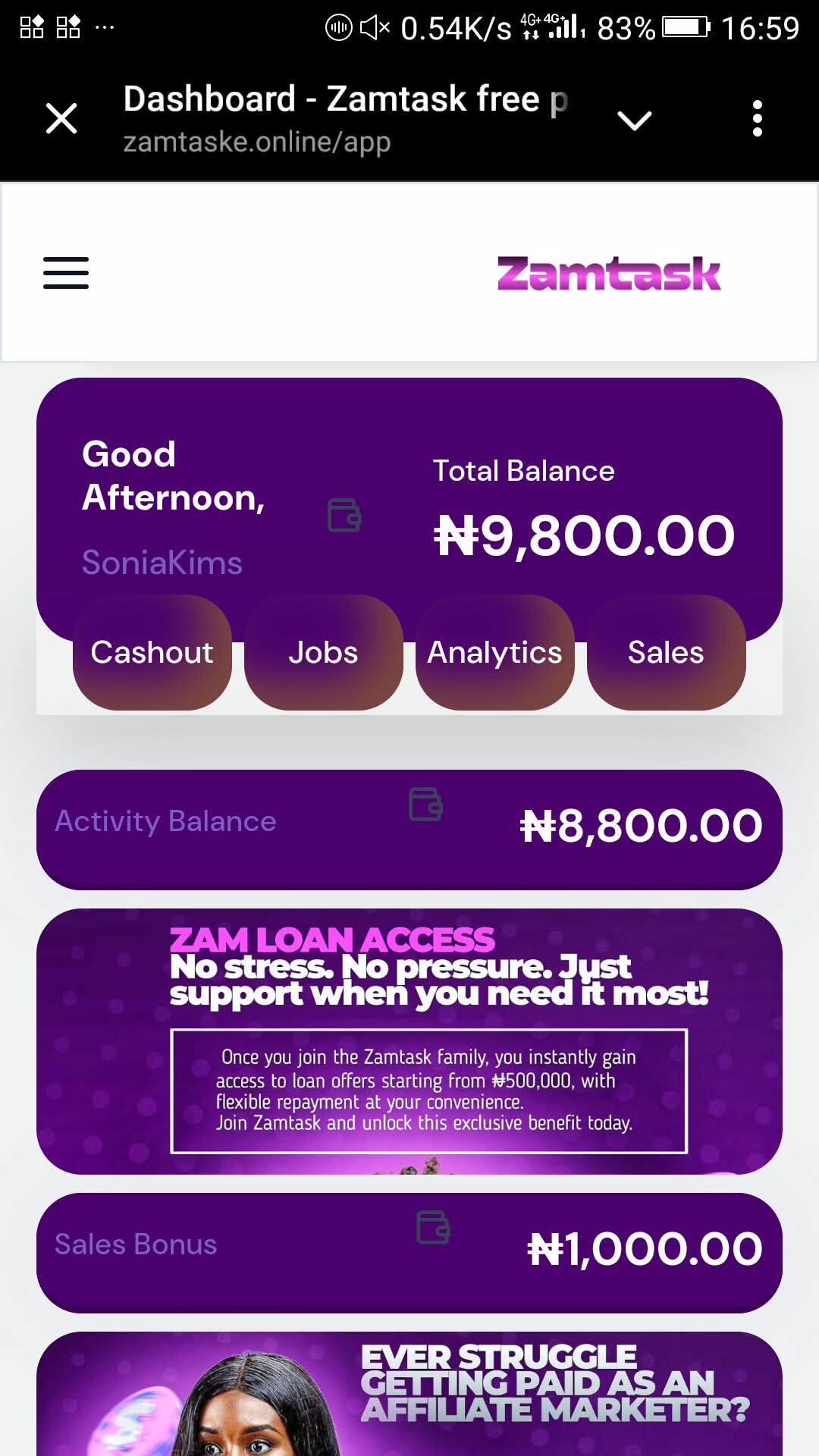Open the Jobs section
This screenshot has height=1456, width=819.
(323, 653)
